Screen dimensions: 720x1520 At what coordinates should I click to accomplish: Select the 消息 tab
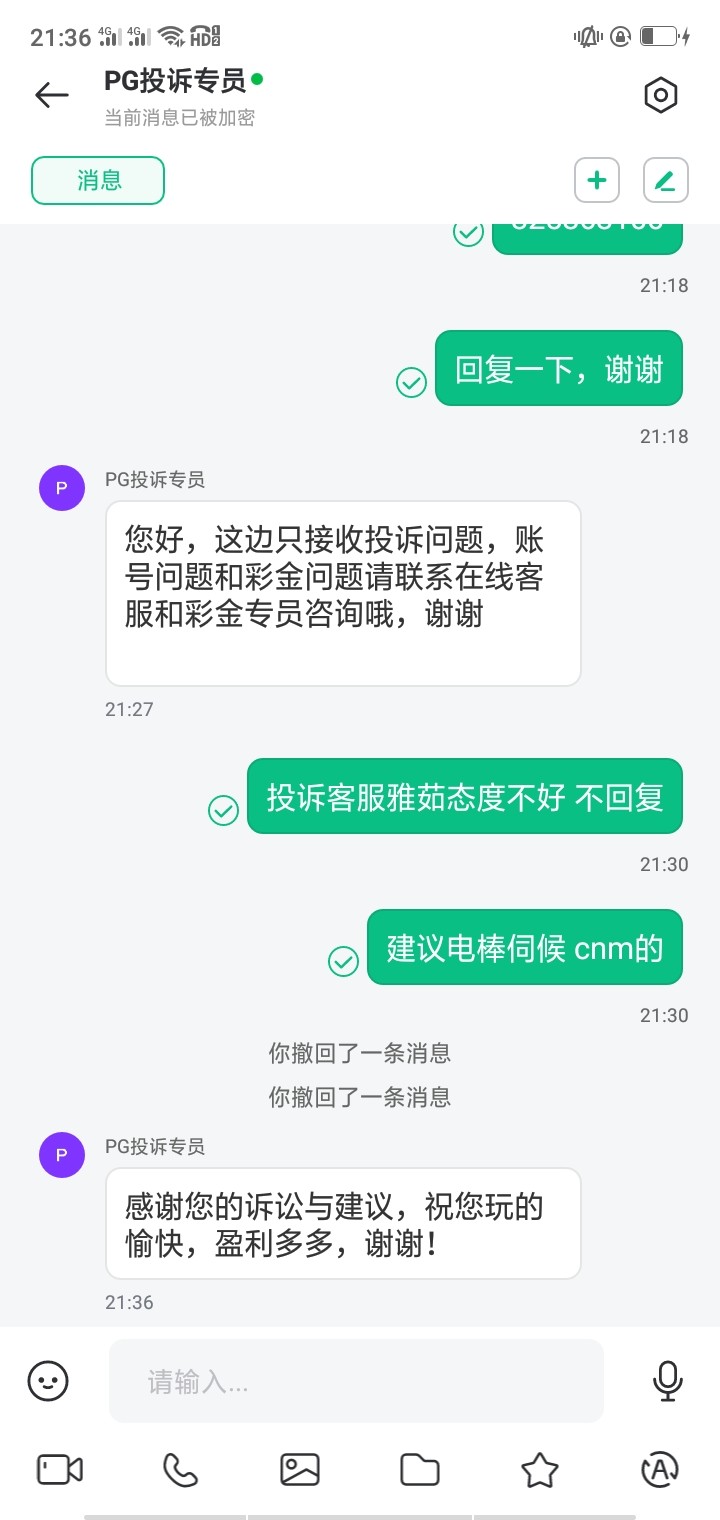click(98, 181)
